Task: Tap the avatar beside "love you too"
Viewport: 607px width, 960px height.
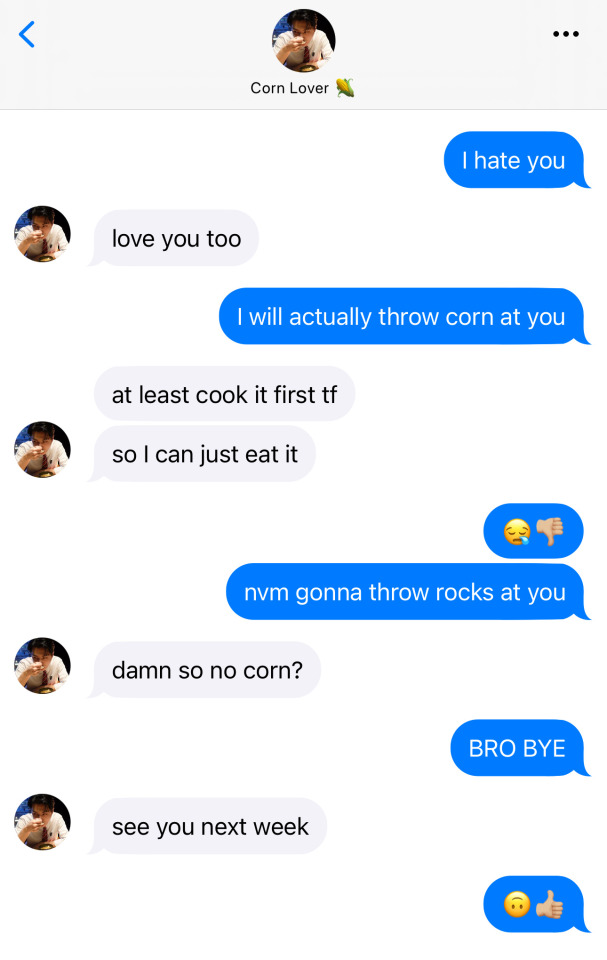Action: [x=42, y=234]
